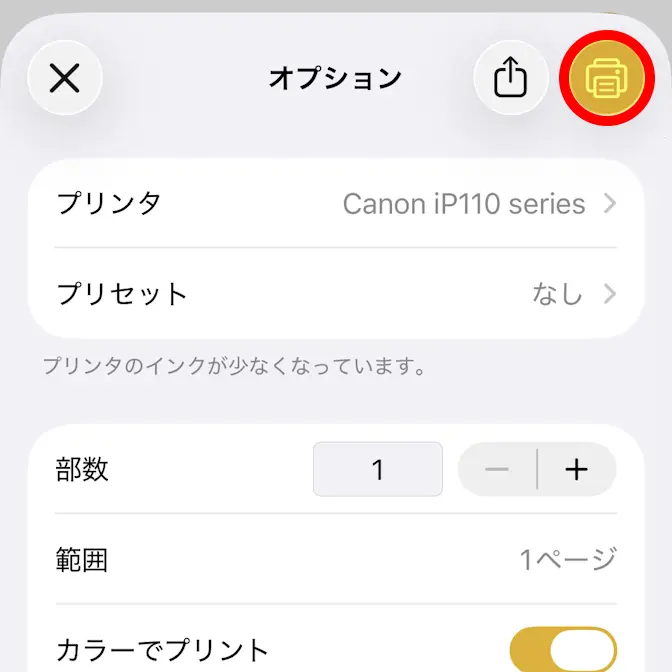Open the 範囲 page range row
The width and height of the screenshot is (672, 672).
[336, 559]
